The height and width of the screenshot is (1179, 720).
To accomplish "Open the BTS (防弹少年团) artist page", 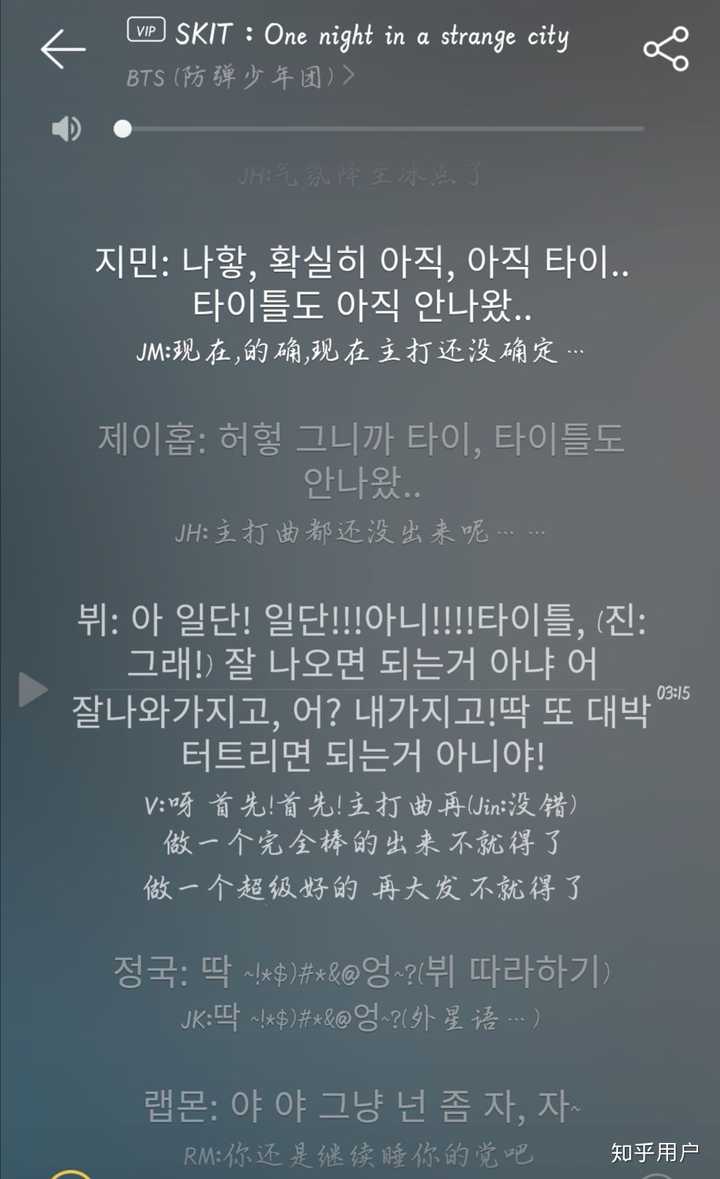I will (x=240, y=77).
